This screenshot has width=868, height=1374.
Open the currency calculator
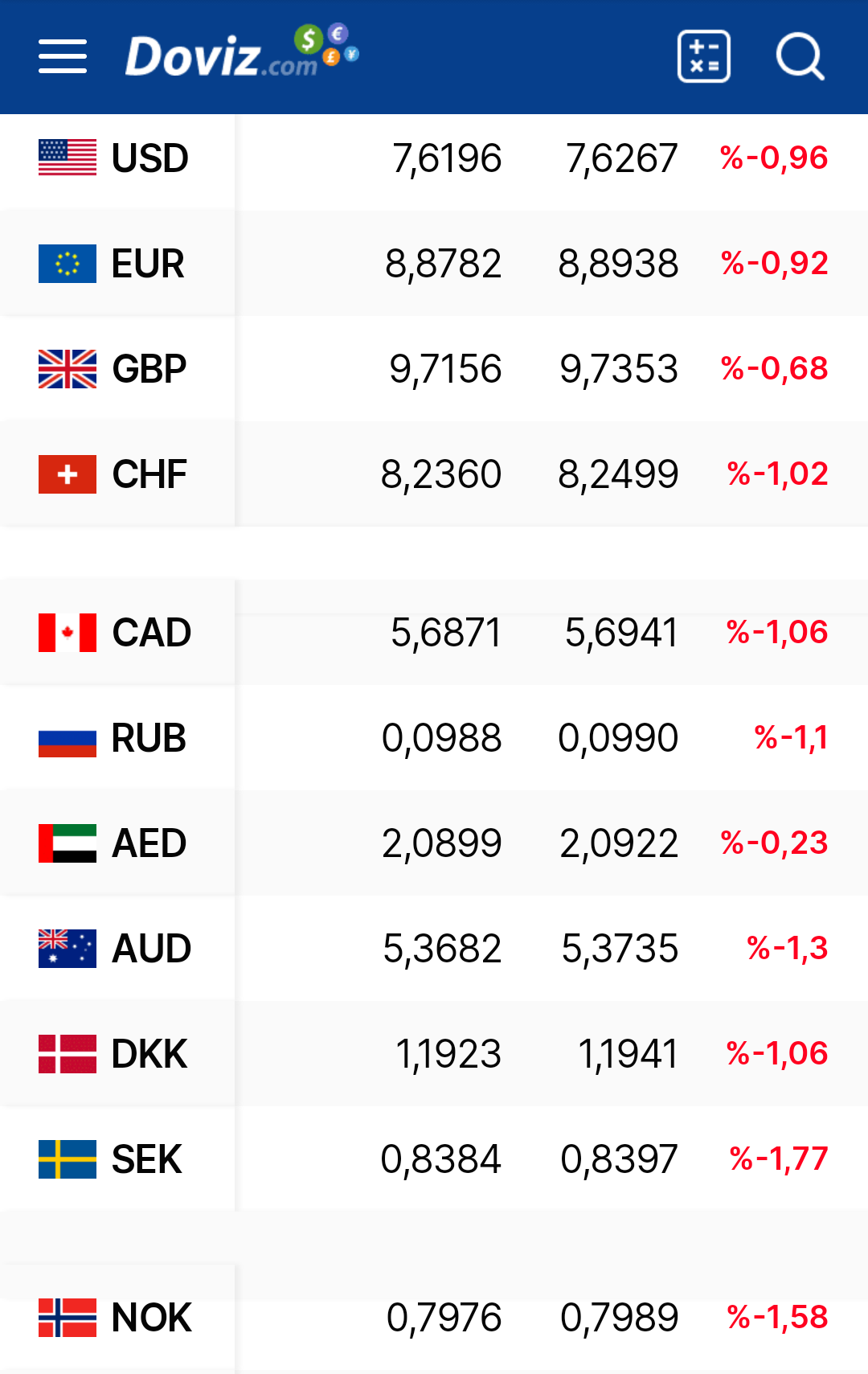click(x=704, y=56)
